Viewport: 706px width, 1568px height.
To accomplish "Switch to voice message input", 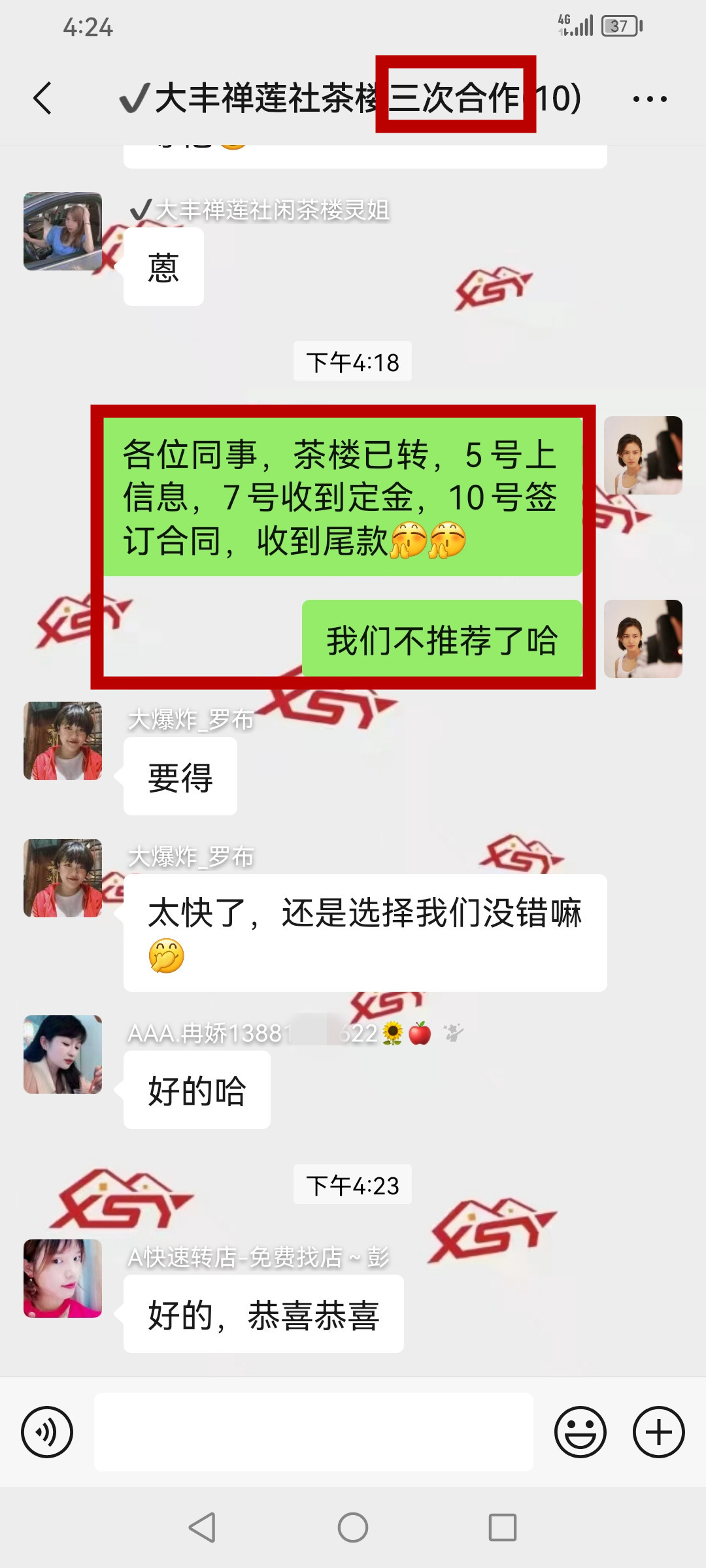I will click(47, 1432).
